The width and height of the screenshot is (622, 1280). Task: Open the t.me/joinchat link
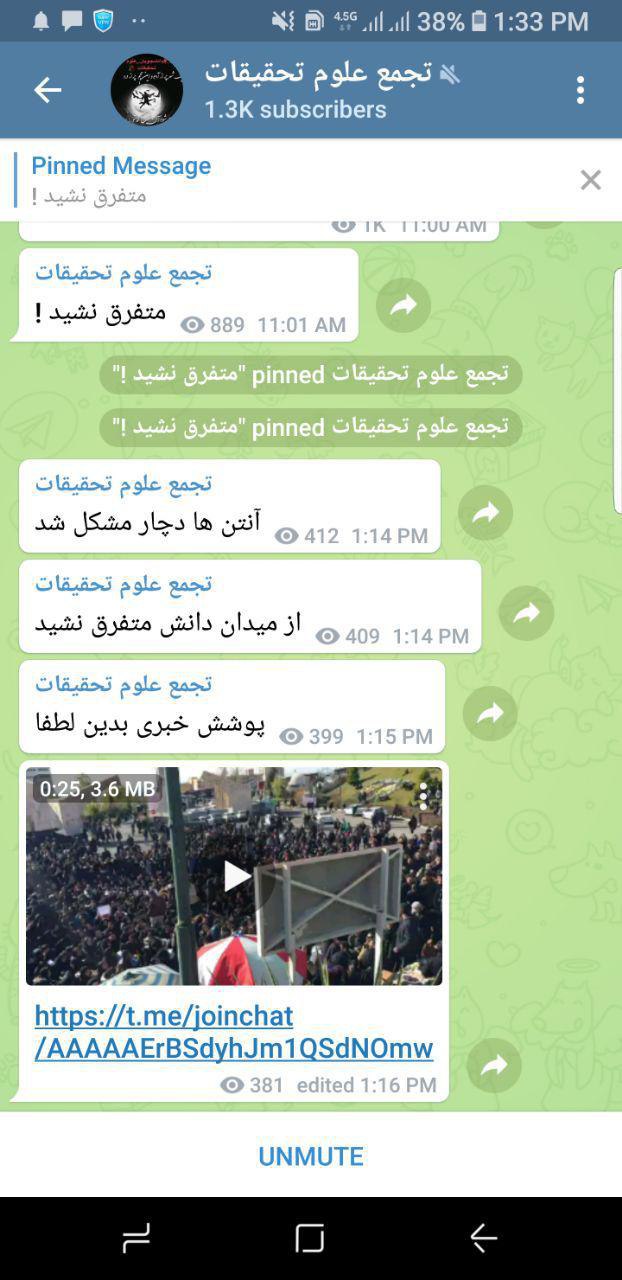pos(234,1032)
